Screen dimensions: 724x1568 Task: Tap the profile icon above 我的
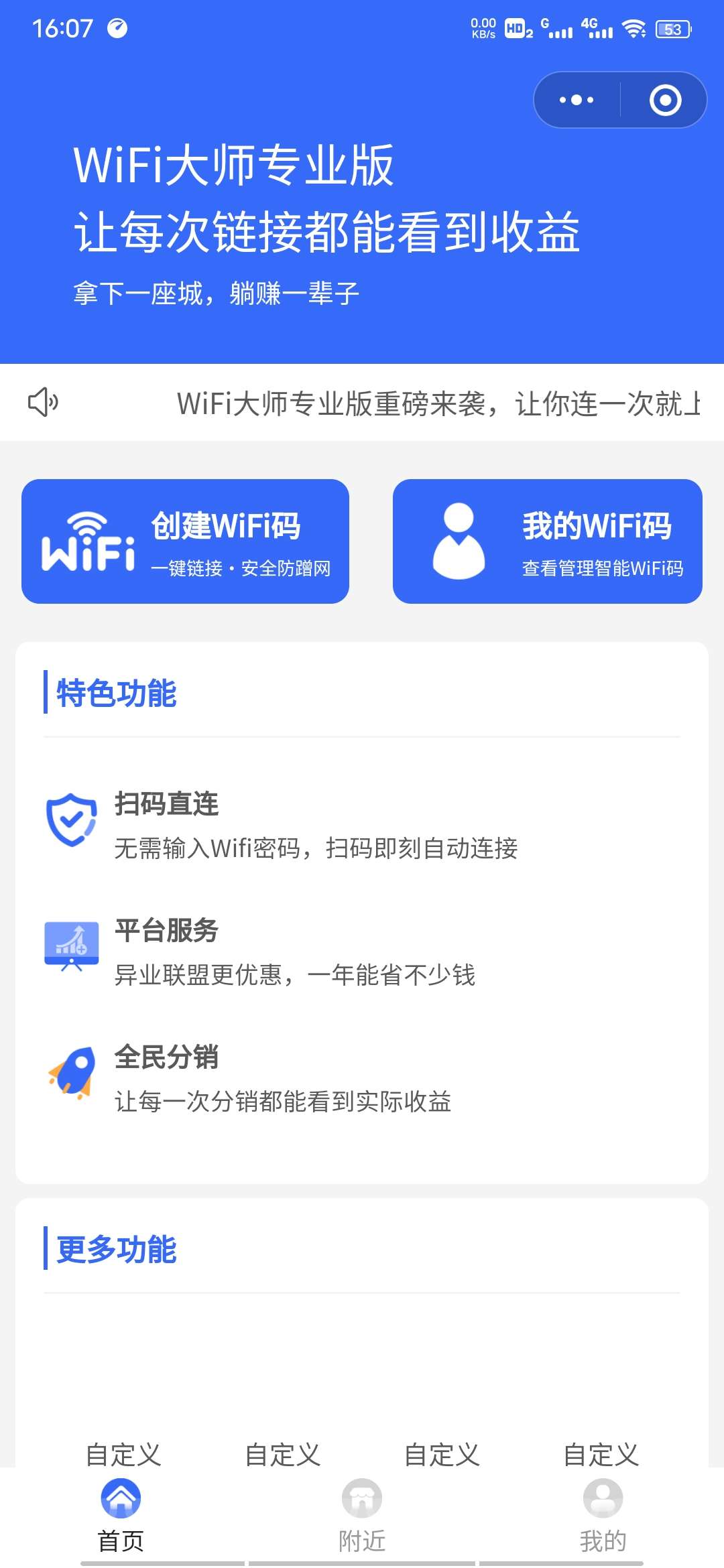pyautogui.click(x=601, y=1498)
